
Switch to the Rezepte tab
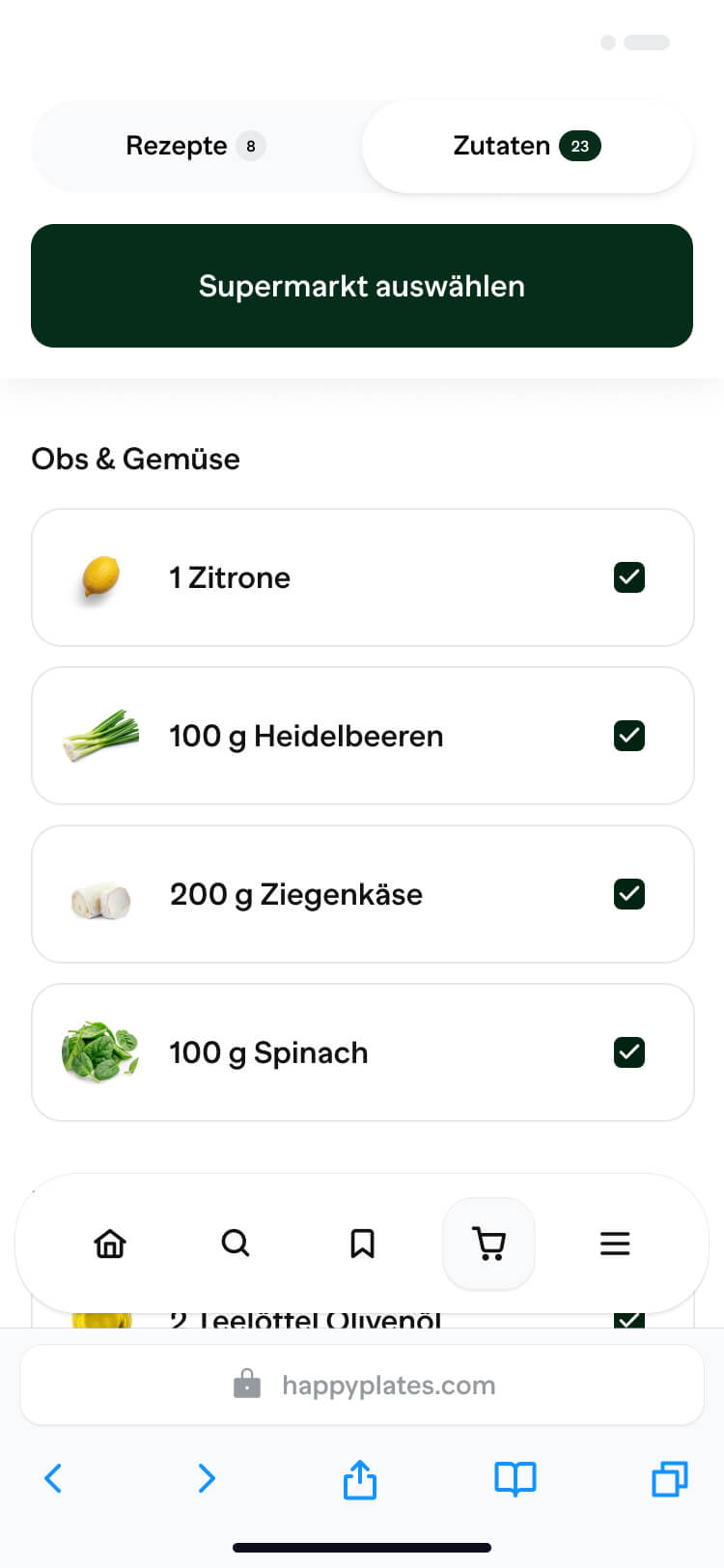coord(193,146)
